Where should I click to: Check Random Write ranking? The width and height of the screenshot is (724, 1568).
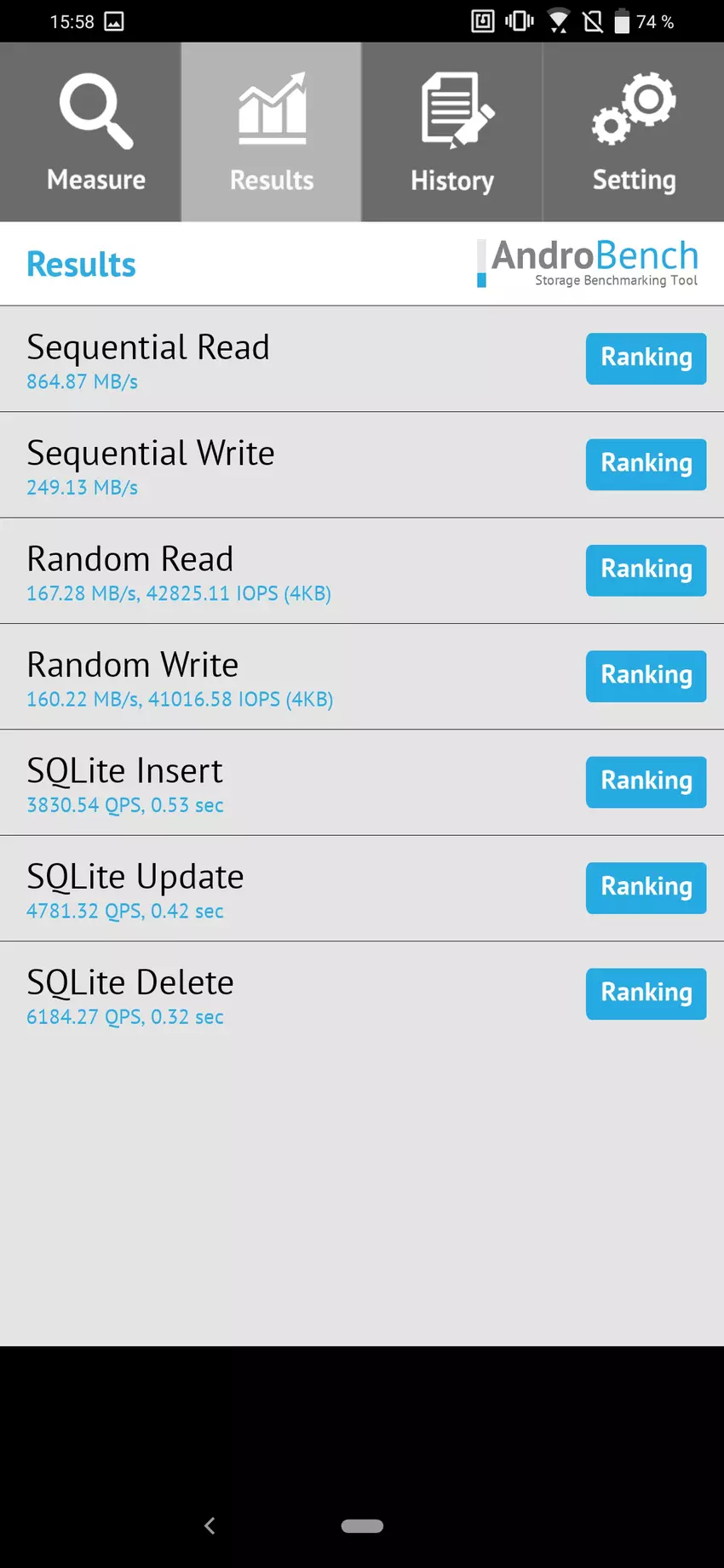click(x=646, y=676)
